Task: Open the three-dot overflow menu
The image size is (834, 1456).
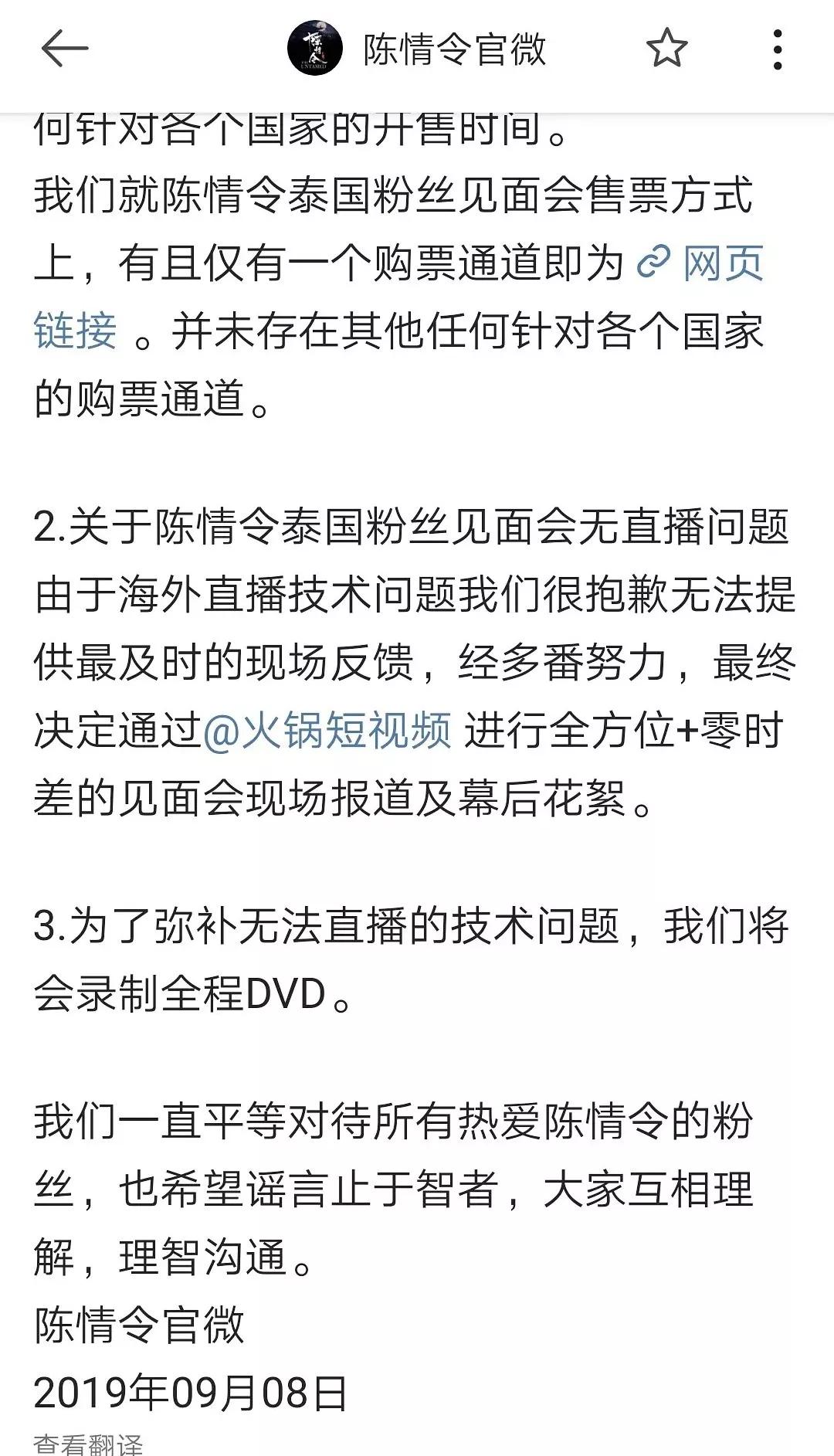Action: 778,49
